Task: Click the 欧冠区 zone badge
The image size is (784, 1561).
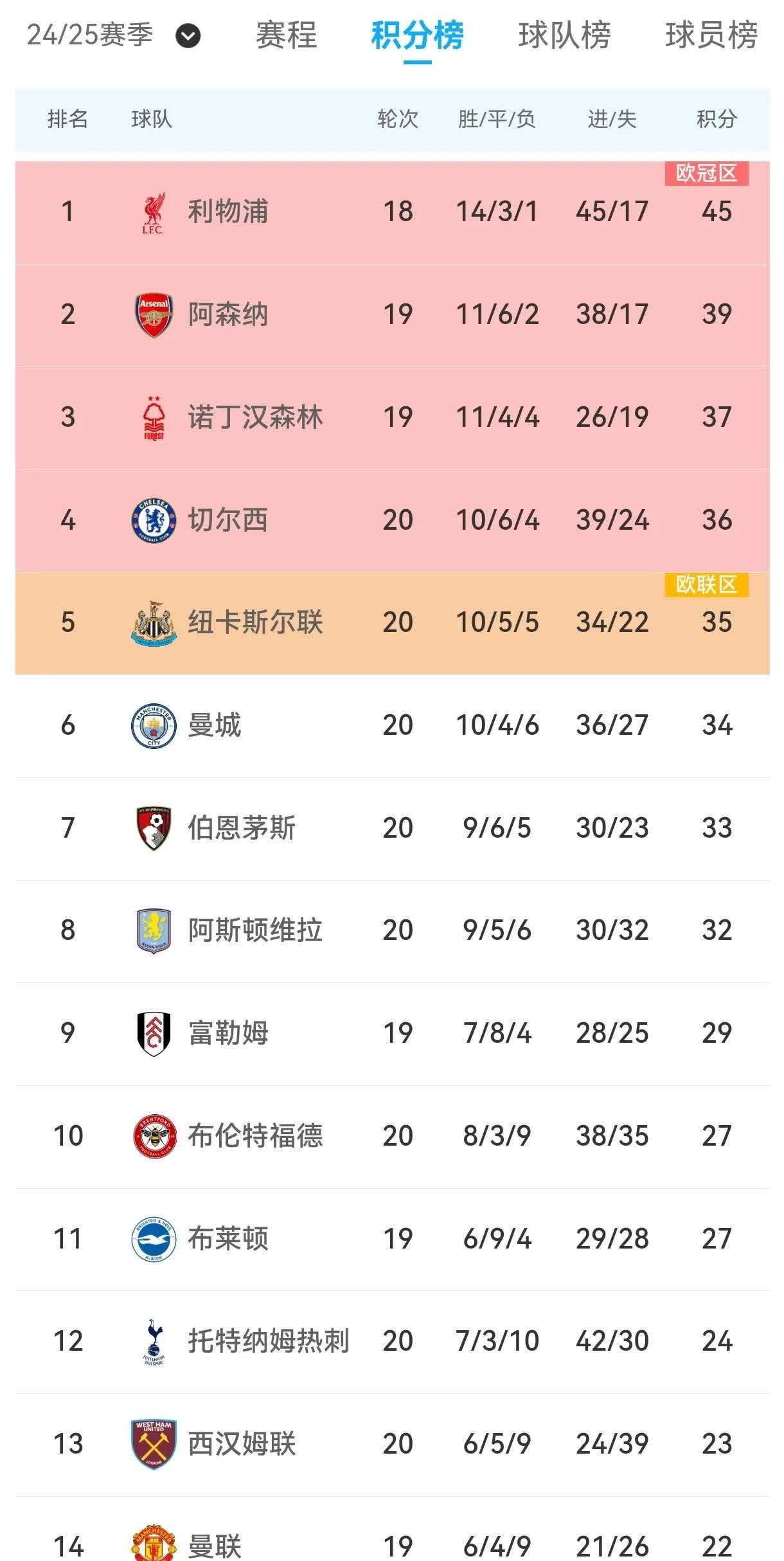Action: pos(706,173)
